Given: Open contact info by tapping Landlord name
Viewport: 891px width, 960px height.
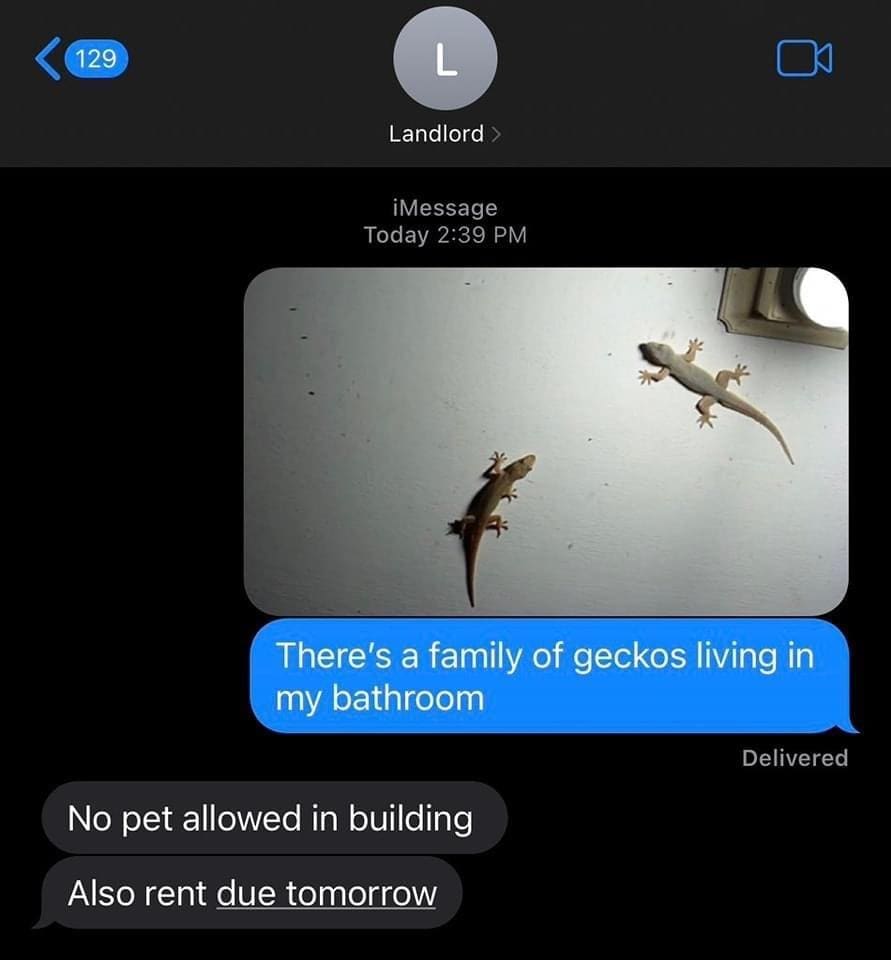Looking at the screenshot, I should pyautogui.click(x=435, y=133).
